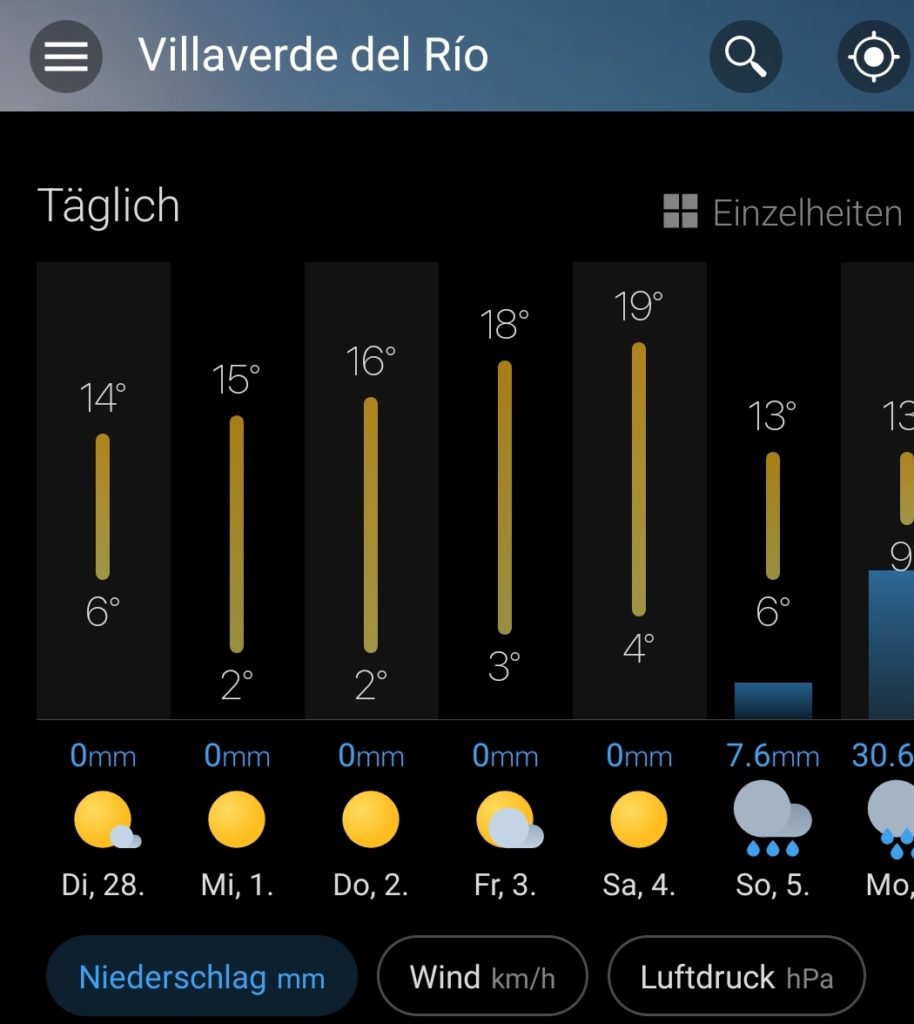Select the Niederschlag mm chip

202,977
